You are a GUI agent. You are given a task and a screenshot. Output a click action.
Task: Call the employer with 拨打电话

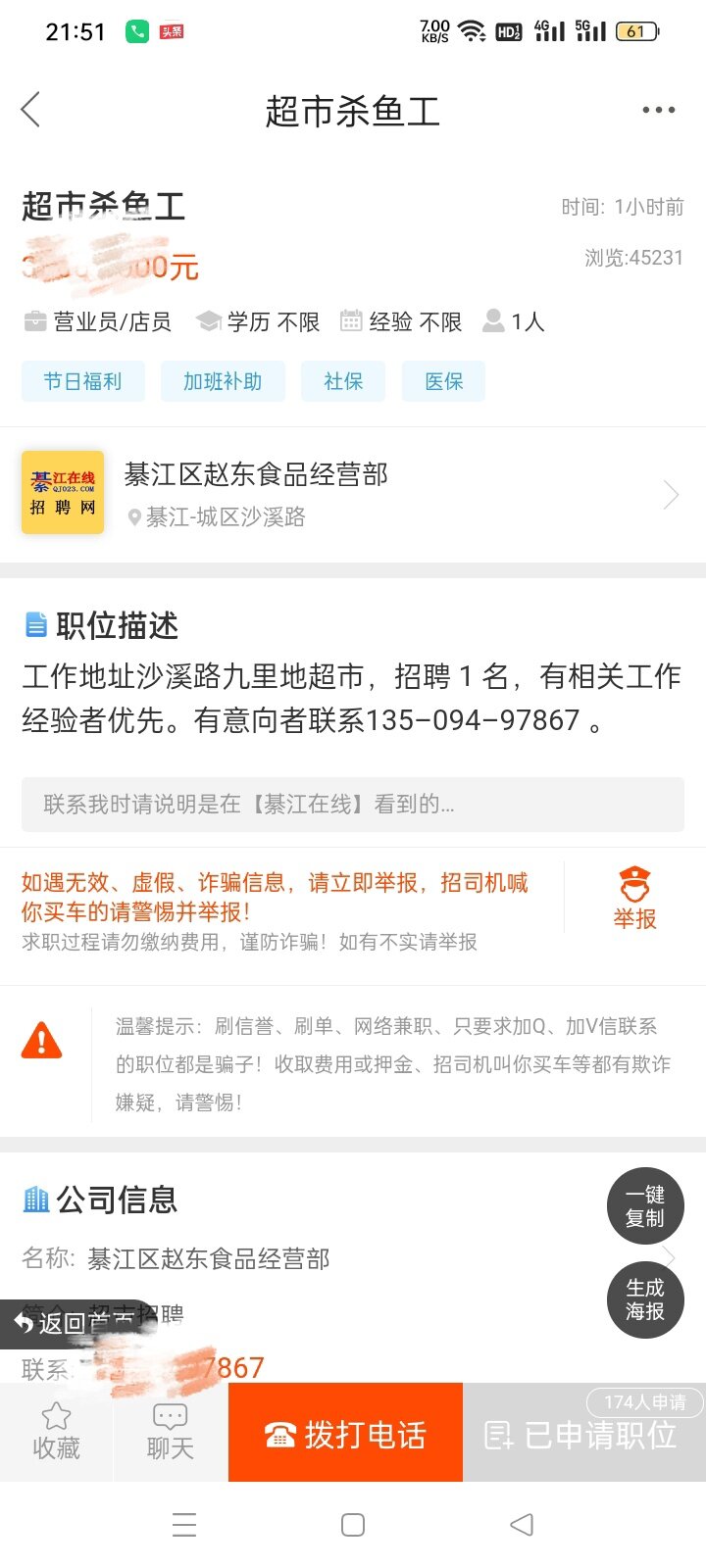(x=345, y=1435)
